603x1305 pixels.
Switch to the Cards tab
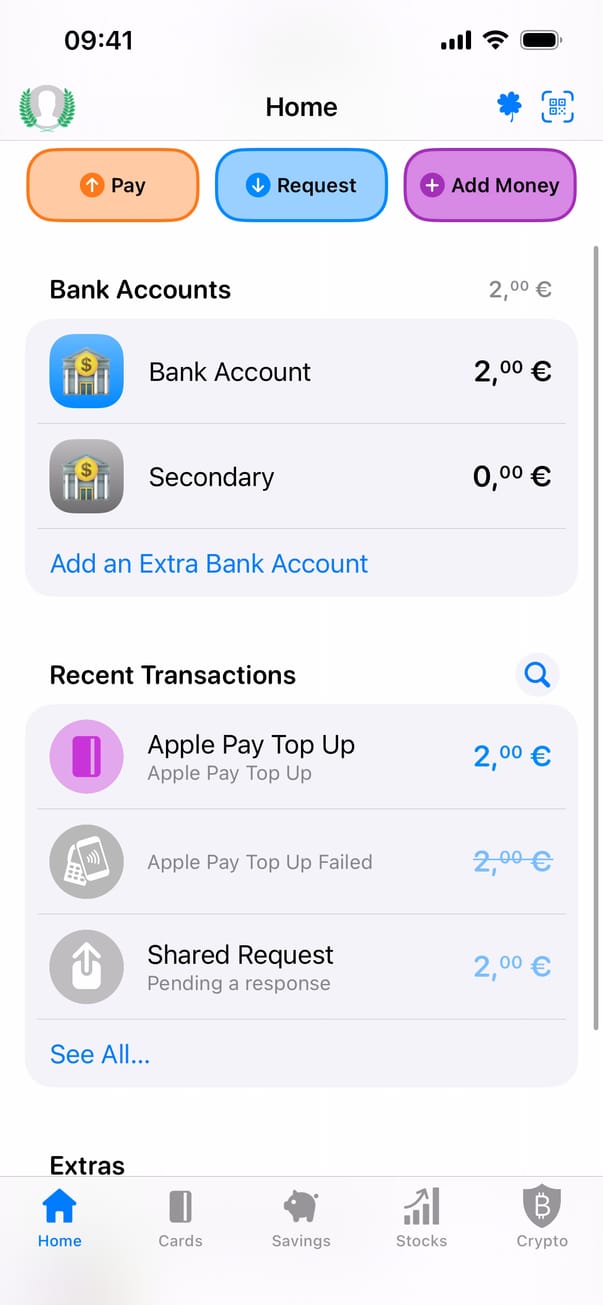[180, 1220]
